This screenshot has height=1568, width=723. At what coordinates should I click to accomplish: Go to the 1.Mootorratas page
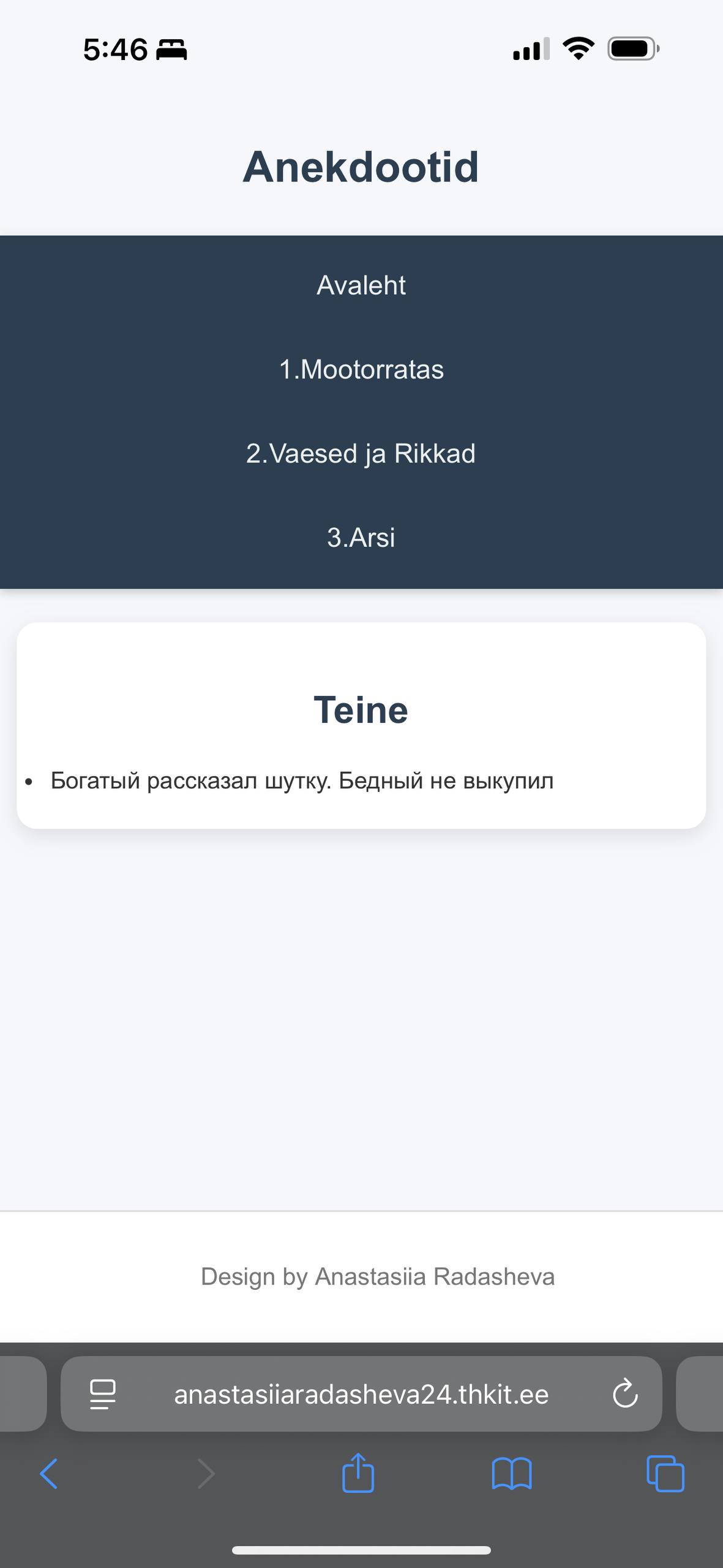(361, 370)
